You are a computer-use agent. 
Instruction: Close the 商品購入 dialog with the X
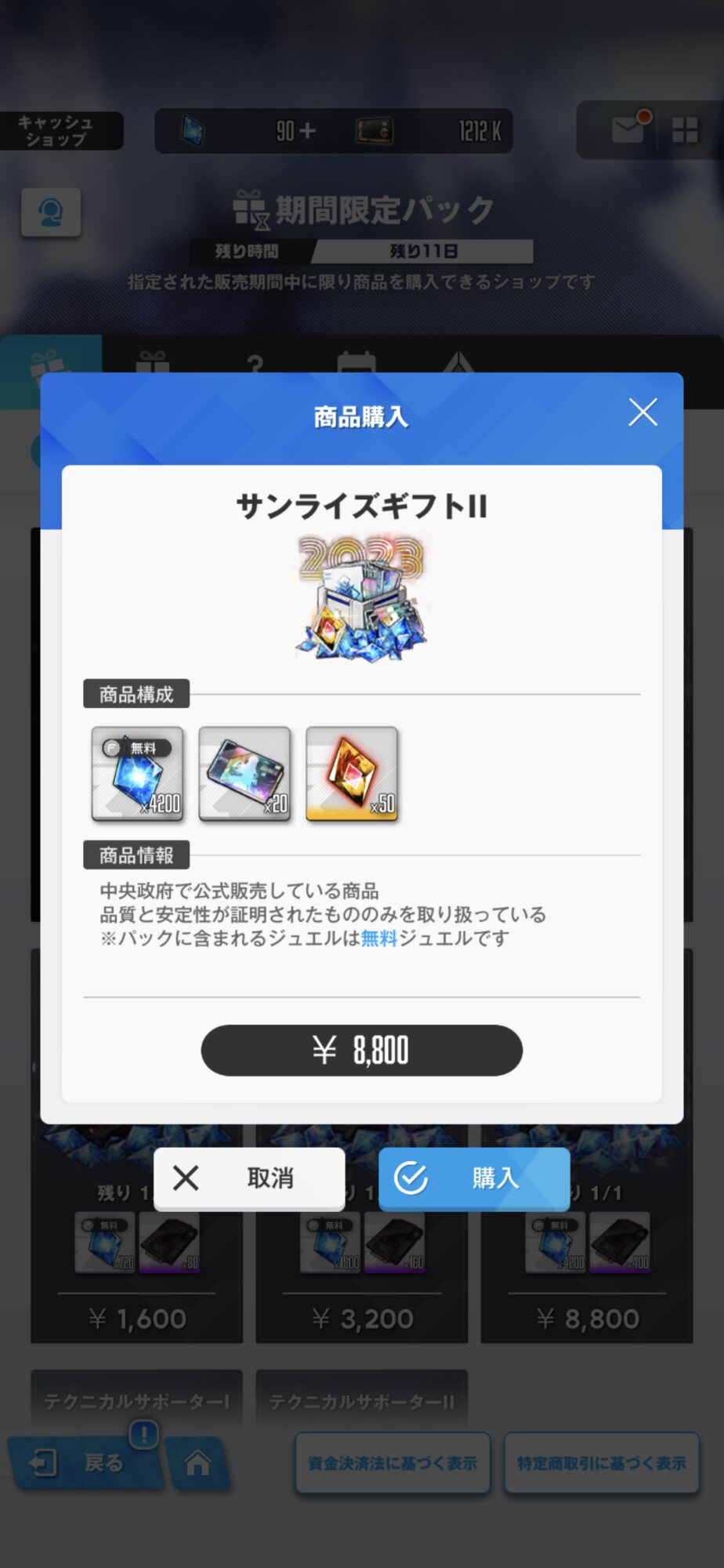click(x=643, y=412)
